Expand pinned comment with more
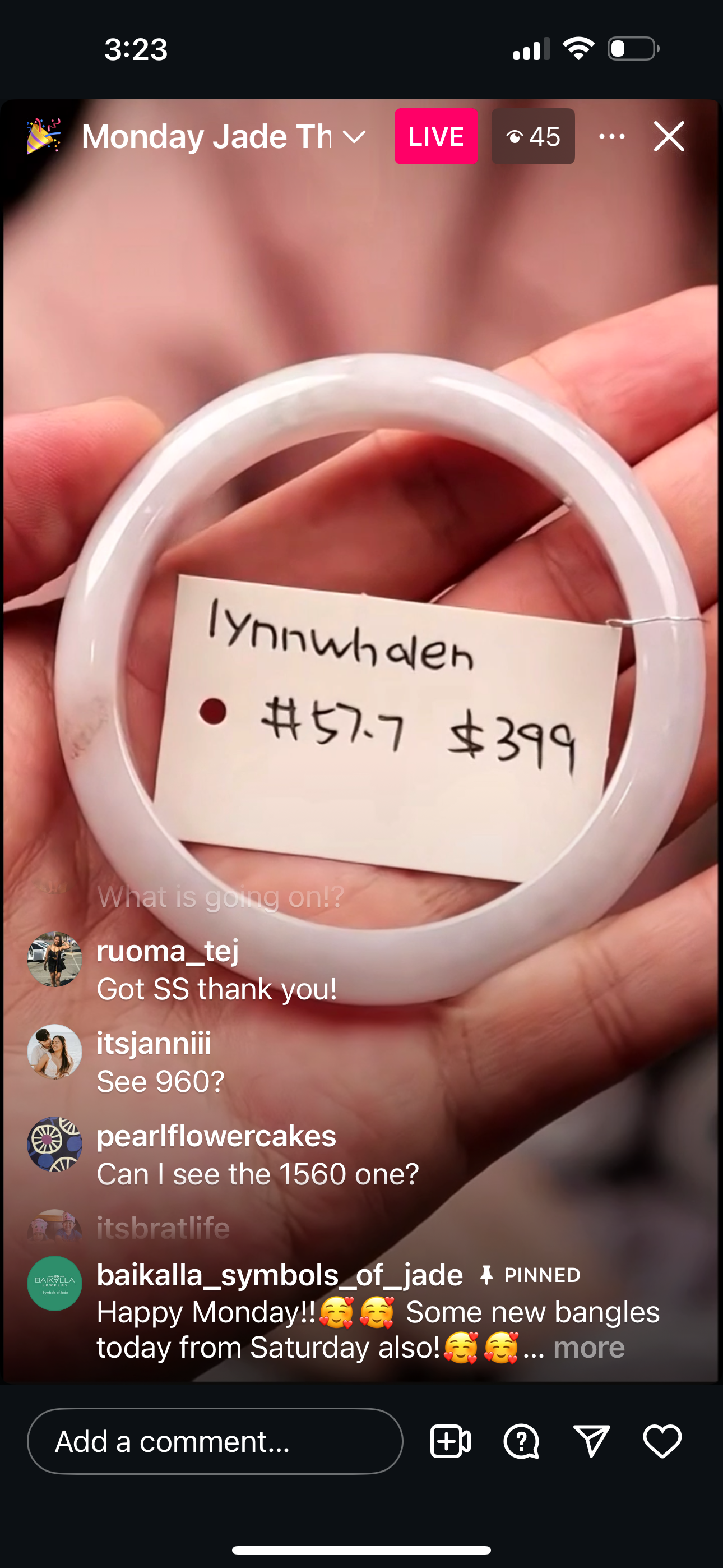This screenshot has height=1568, width=723. click(x=588, y=1348)
